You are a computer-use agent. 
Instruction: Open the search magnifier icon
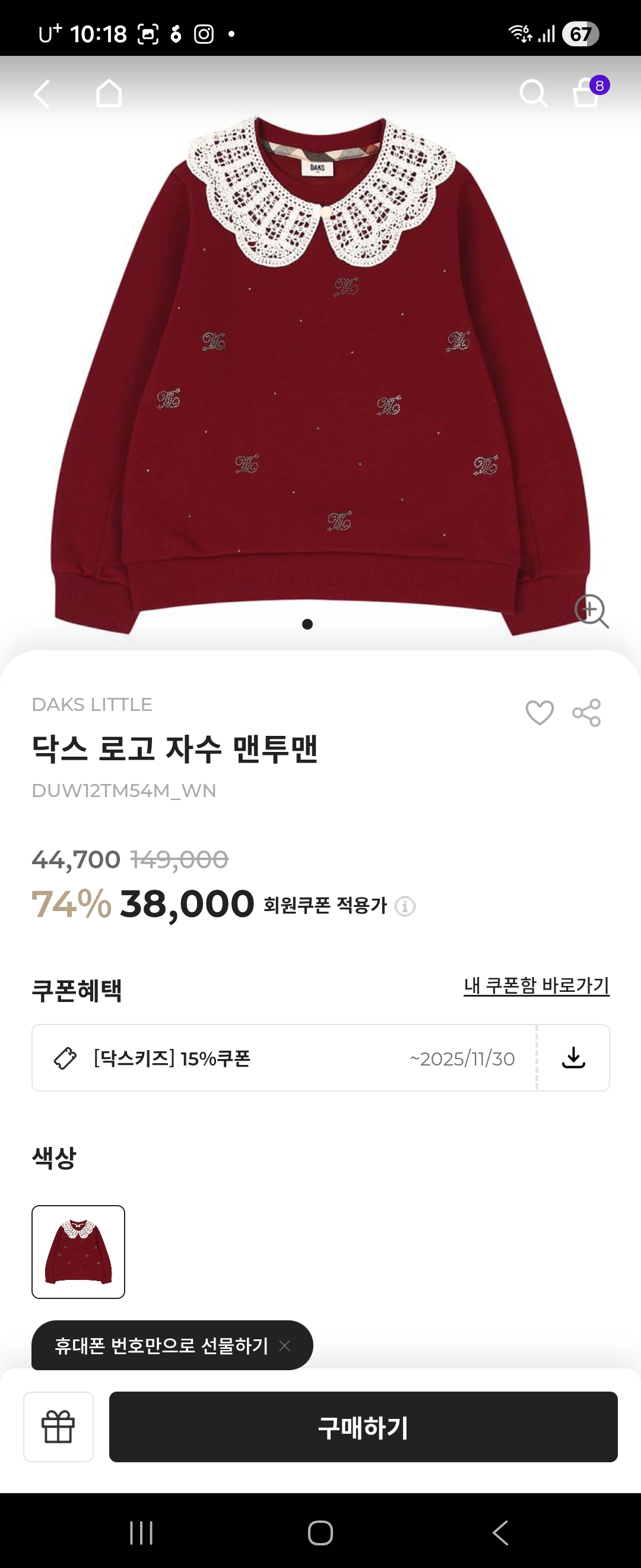click(534, 94)
